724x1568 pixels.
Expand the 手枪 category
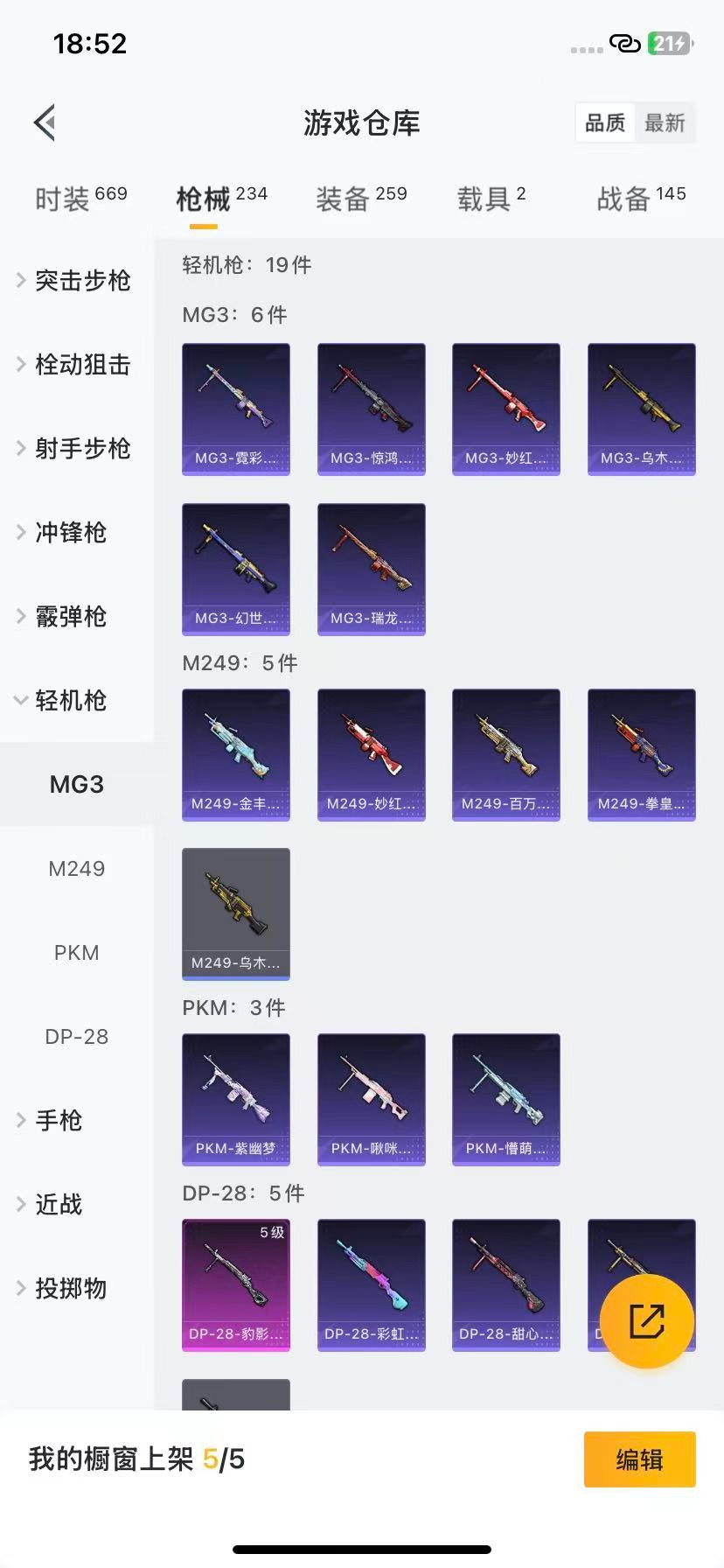pos(58,1120)
